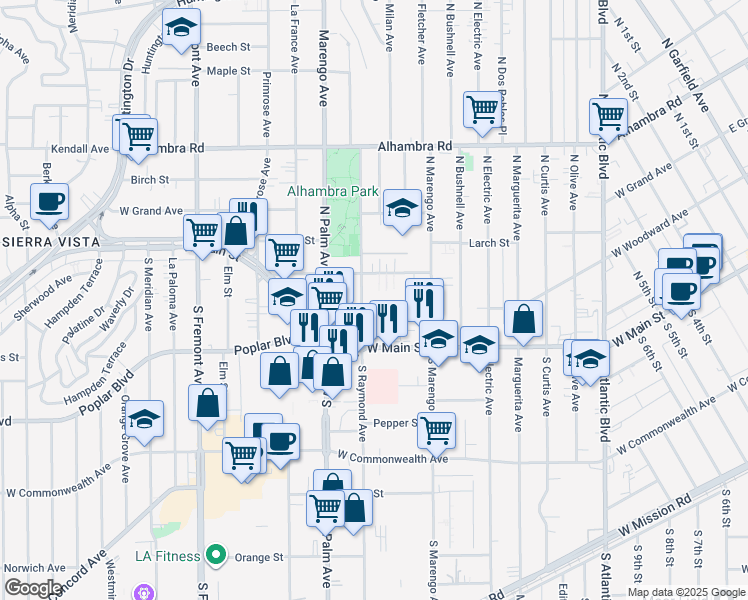
Task: Open the shopping cart marker by Pepper St
Action: (435, 430)
